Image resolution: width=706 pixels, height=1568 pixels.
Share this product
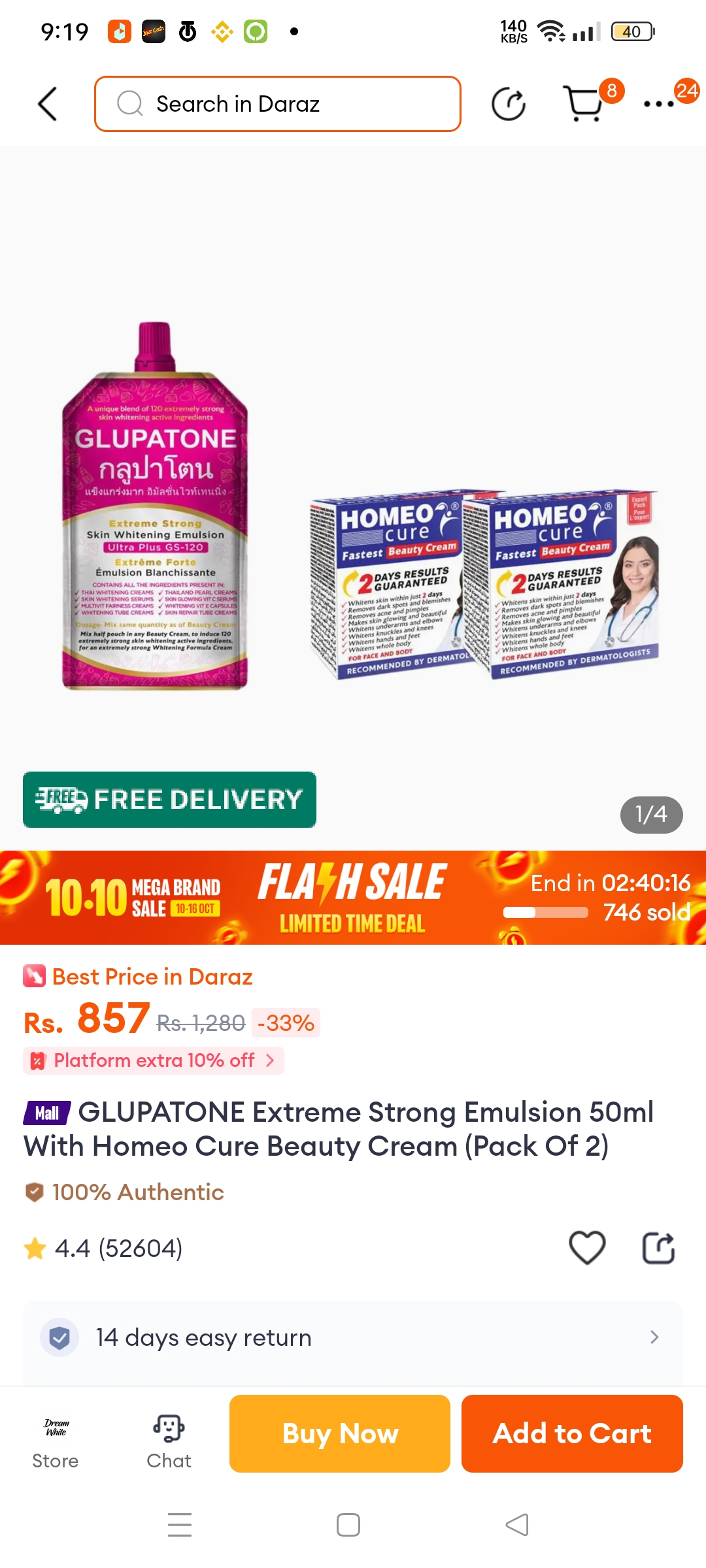(658, 1247)
